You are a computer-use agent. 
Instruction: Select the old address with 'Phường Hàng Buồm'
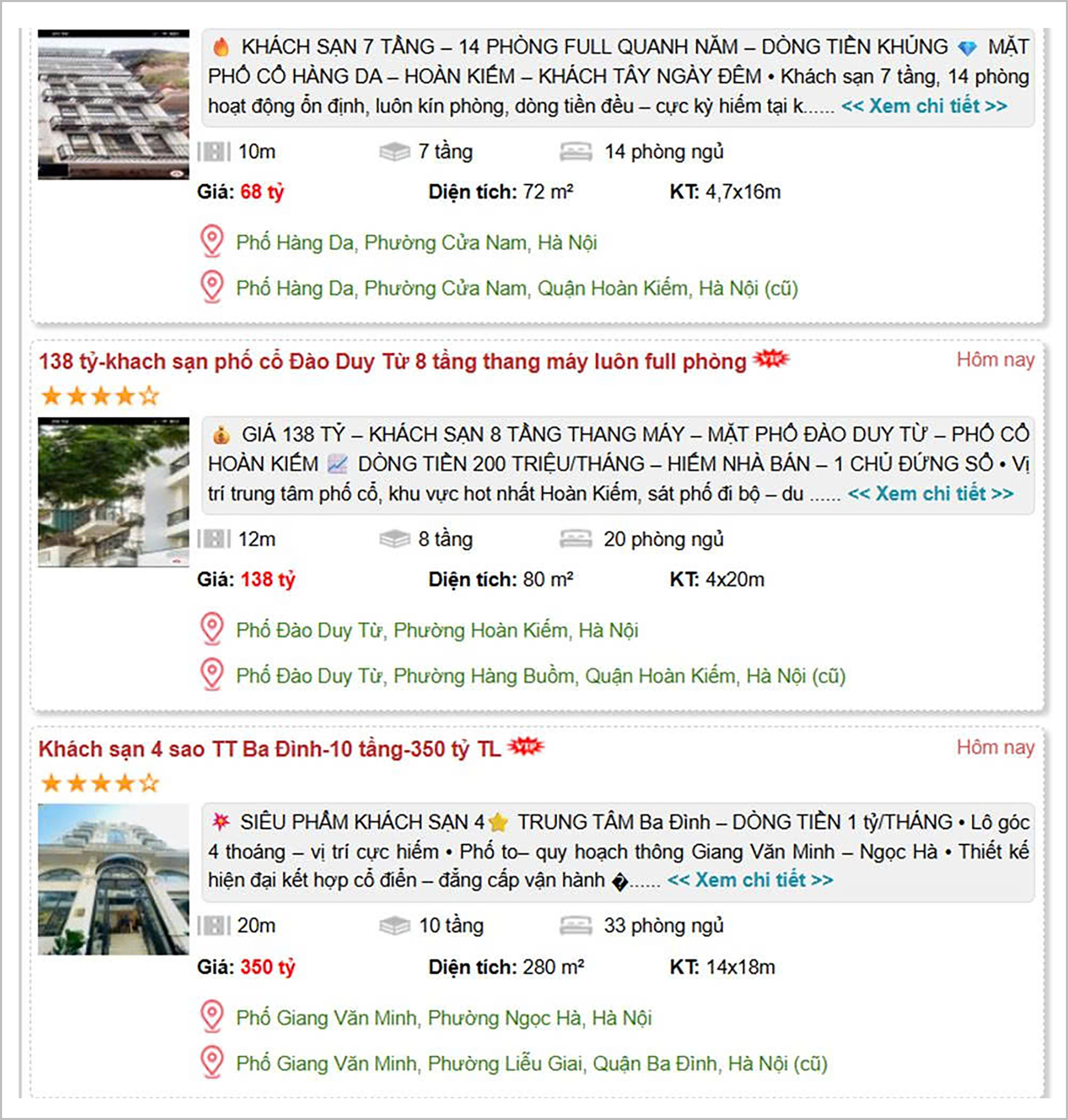540,676
